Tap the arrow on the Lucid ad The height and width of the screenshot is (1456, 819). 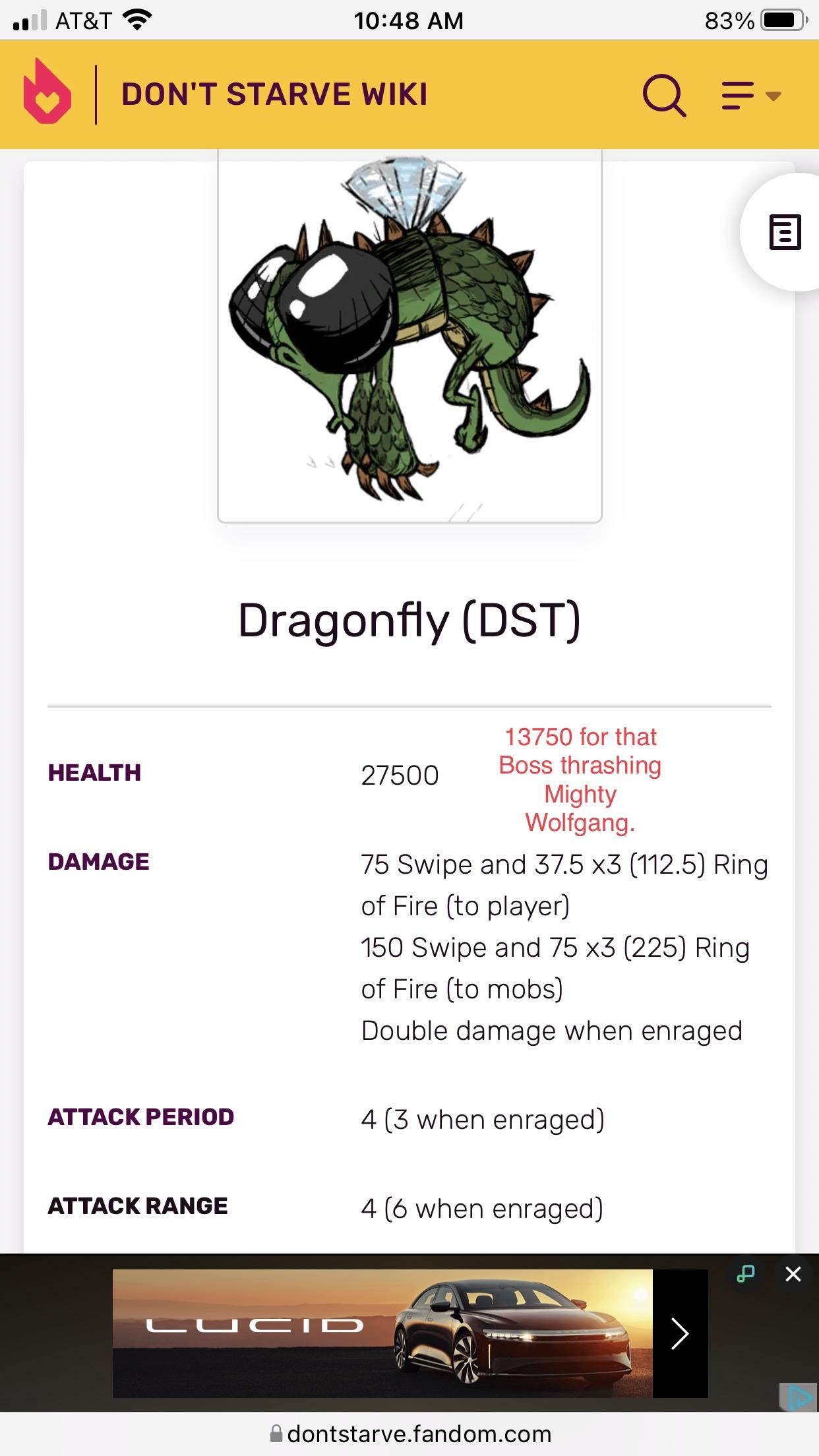(680, 1333)
